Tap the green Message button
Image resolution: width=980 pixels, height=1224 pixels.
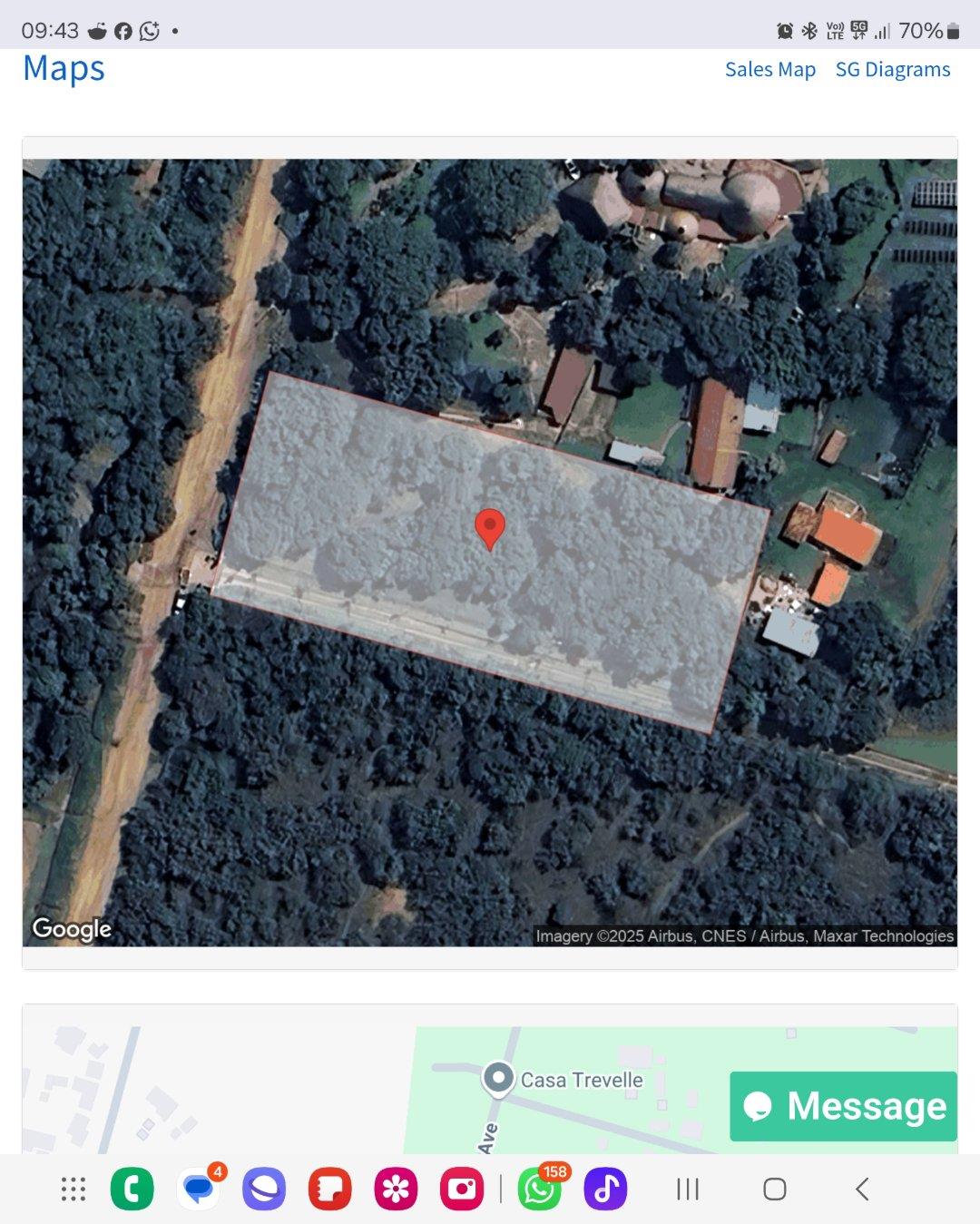click(x=843, y=1106)
